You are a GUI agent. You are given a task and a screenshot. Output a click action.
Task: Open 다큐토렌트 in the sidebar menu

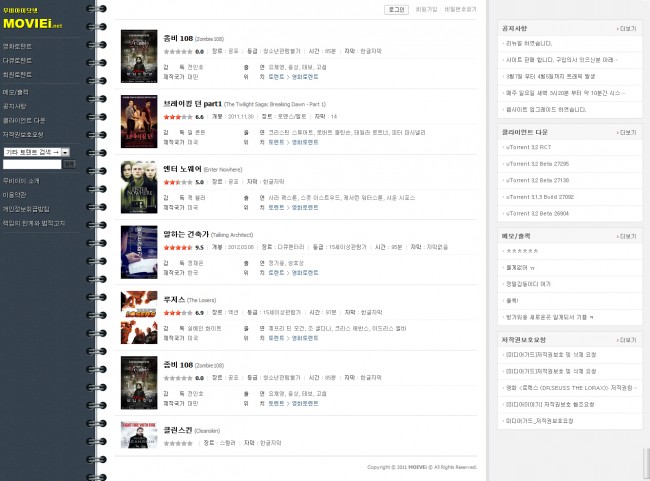click(17, 60)
